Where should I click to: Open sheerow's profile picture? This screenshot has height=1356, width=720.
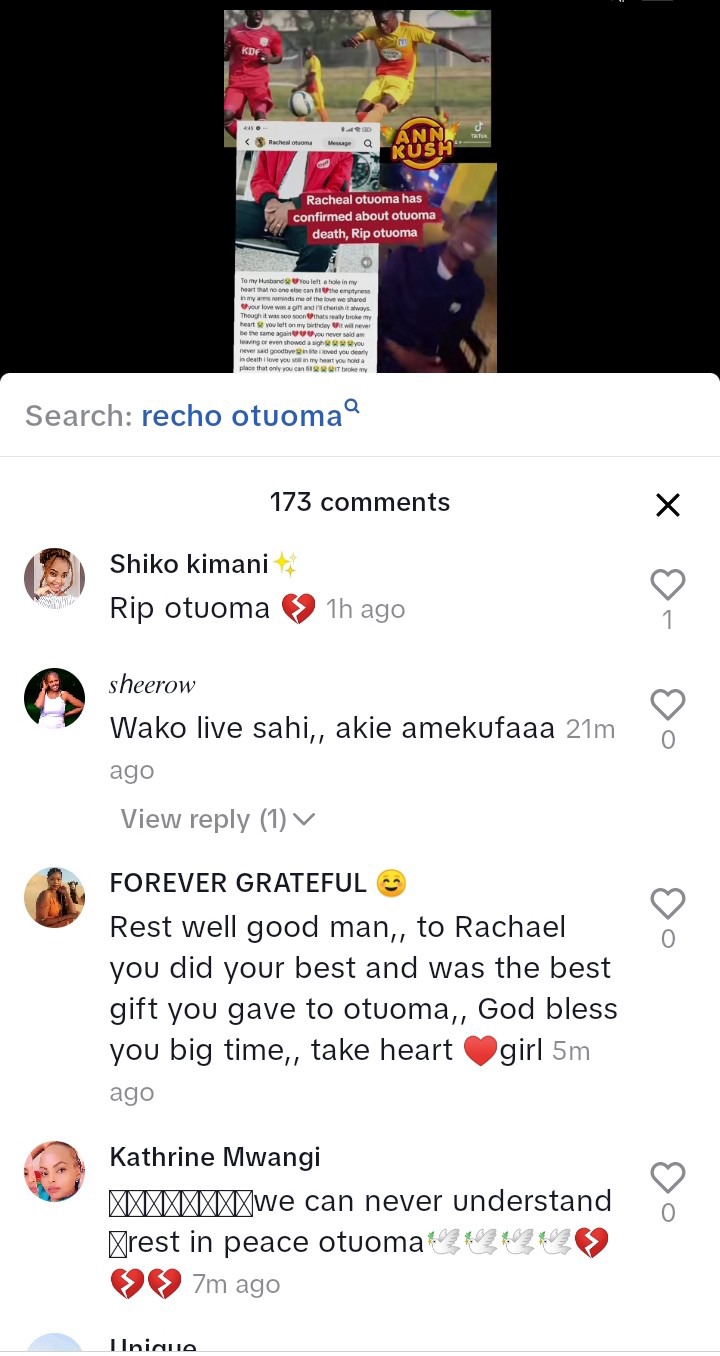[x=54, y=698]
